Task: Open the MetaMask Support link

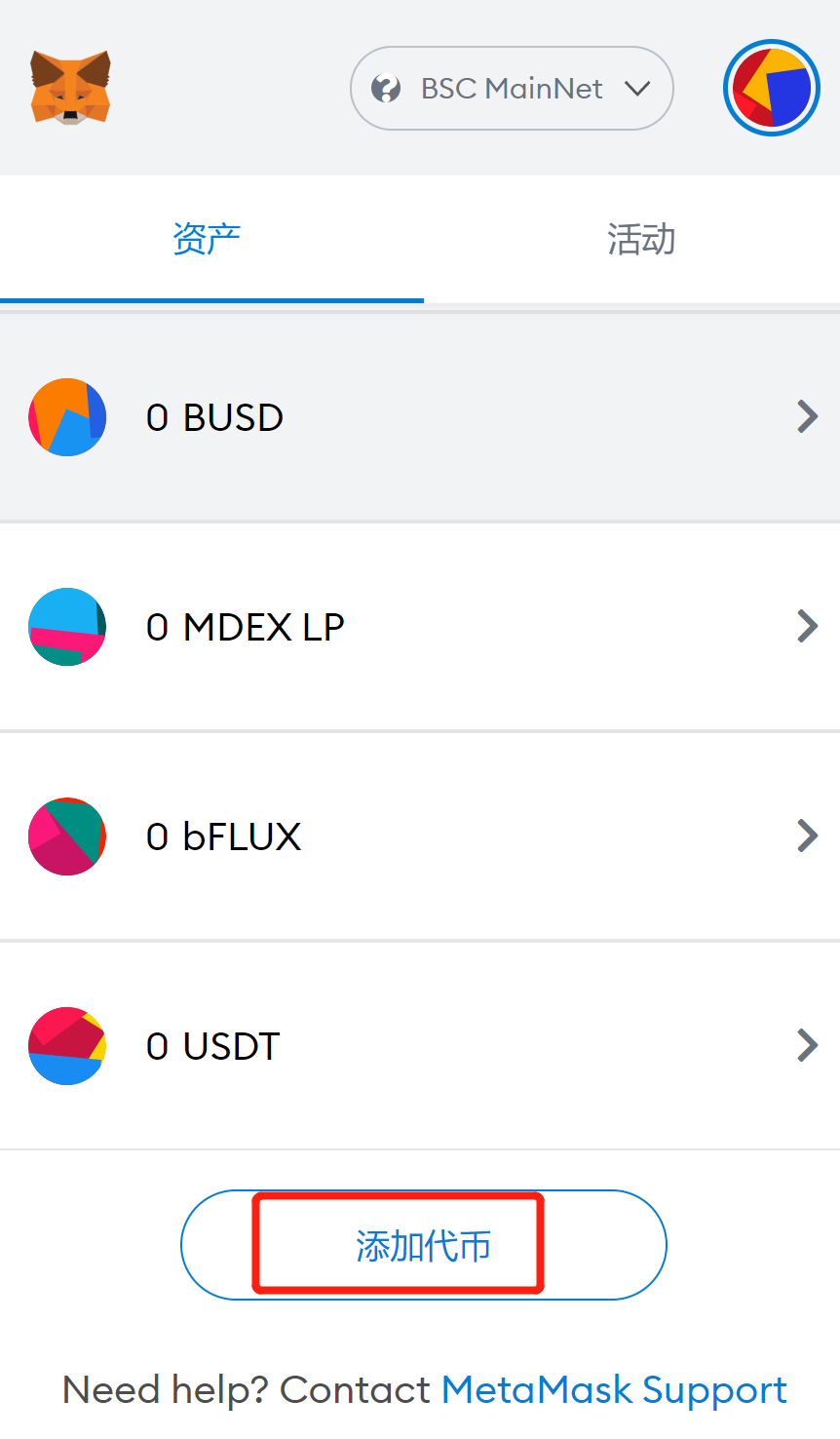Action: tap(614, 1390)
